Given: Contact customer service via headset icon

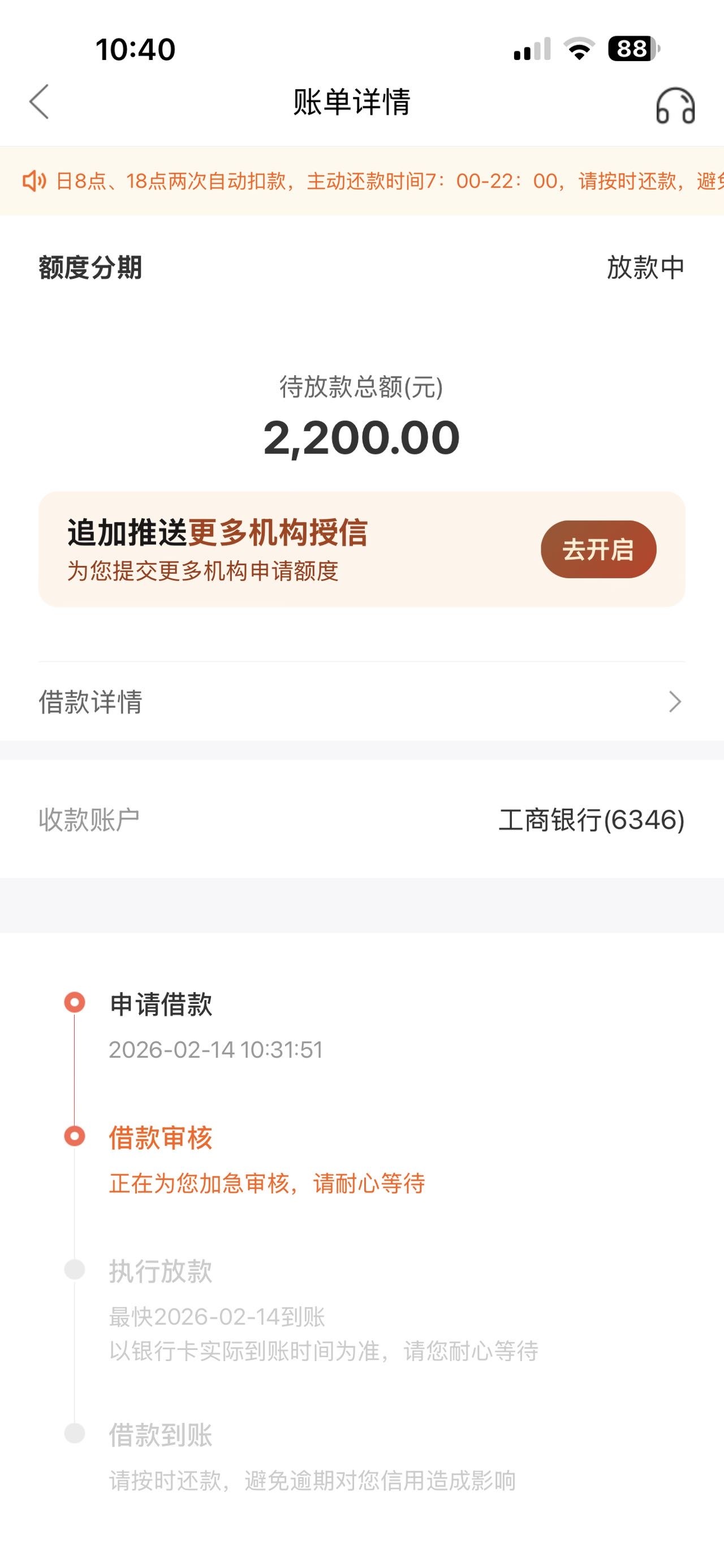Looking at the screenshot, I should tap(675, 106).
